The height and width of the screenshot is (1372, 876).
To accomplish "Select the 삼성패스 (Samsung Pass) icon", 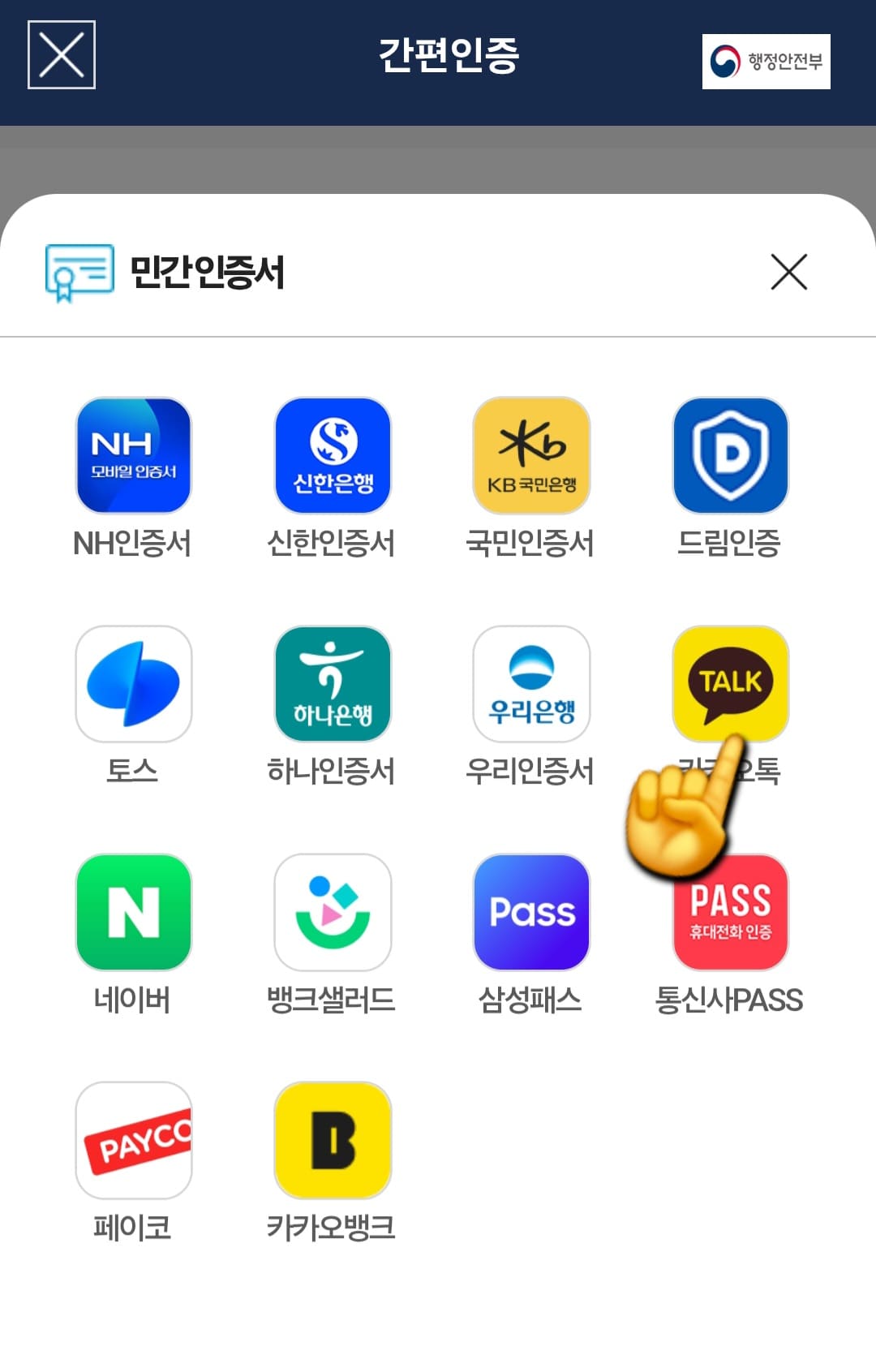I will 531,914.
